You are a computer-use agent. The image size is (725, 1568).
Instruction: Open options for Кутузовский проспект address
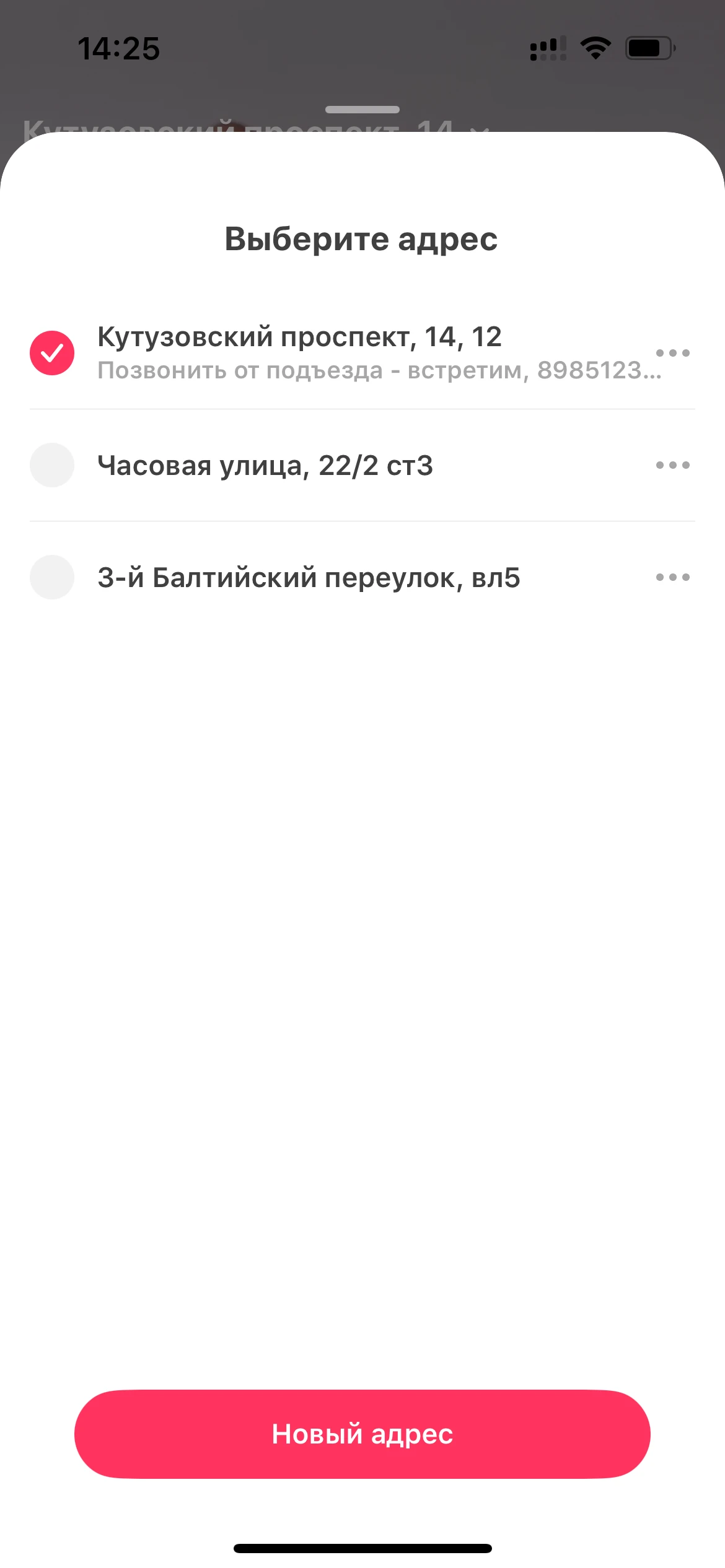click(x=672, y=353)
